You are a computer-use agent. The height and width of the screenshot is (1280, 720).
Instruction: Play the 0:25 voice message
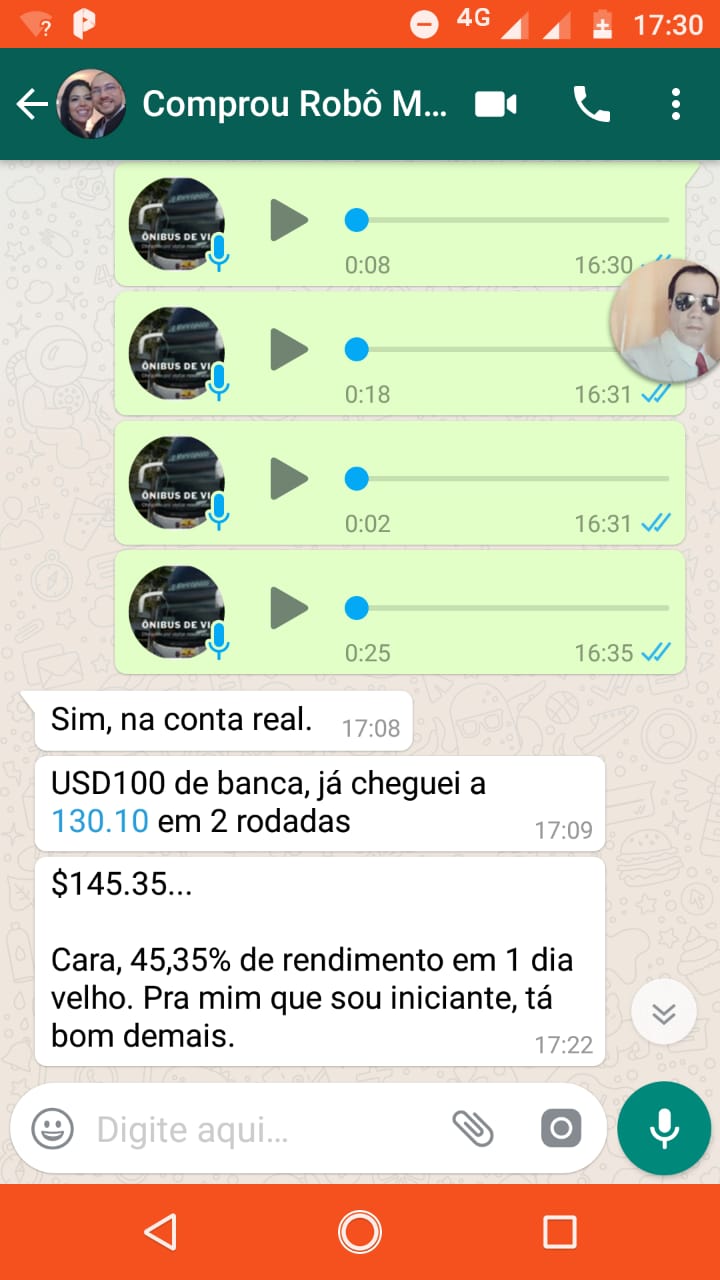(x=289, y=608)
